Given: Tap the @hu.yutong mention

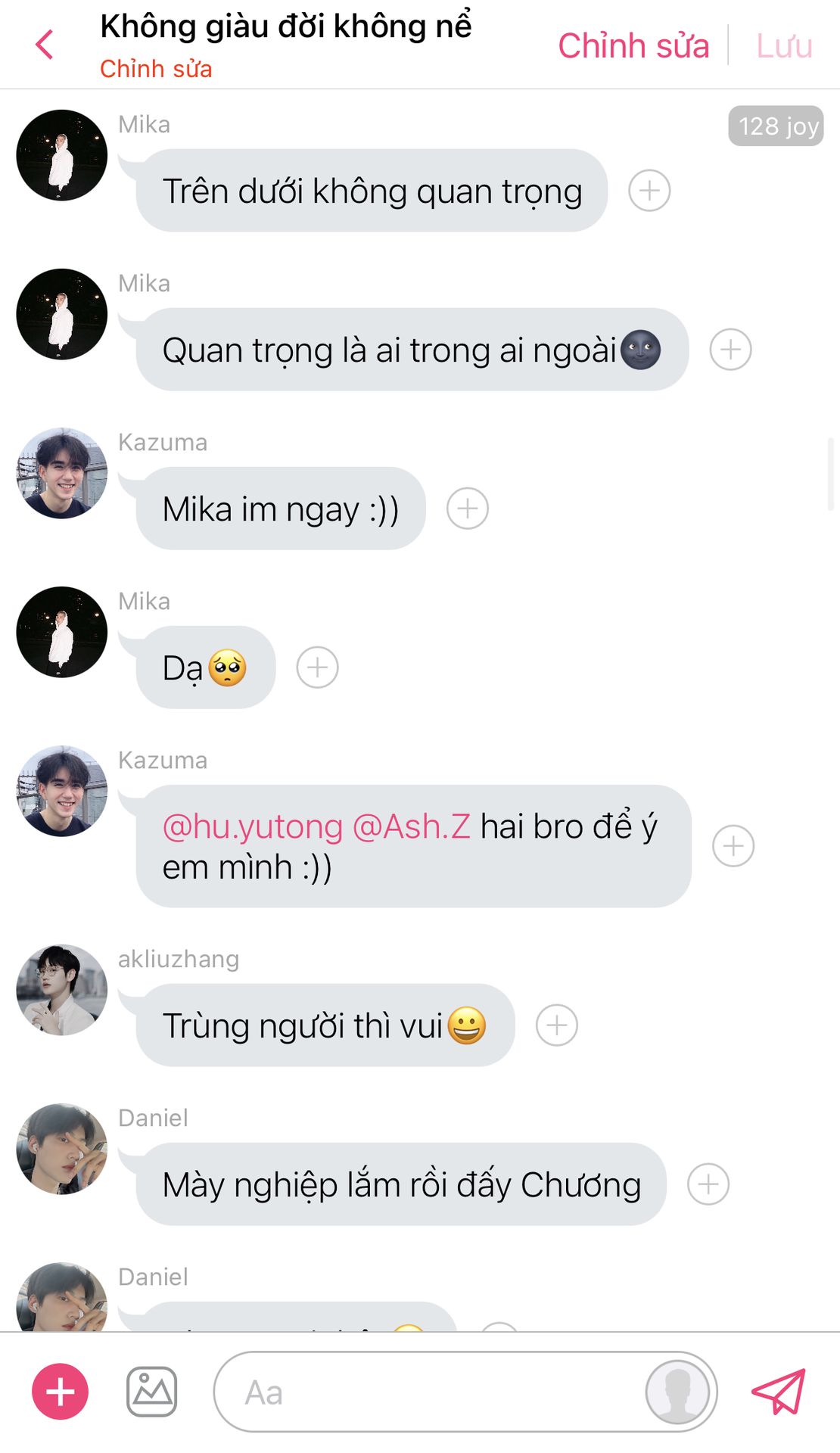Looking at the screenshot, I should [x=253, y=826].
